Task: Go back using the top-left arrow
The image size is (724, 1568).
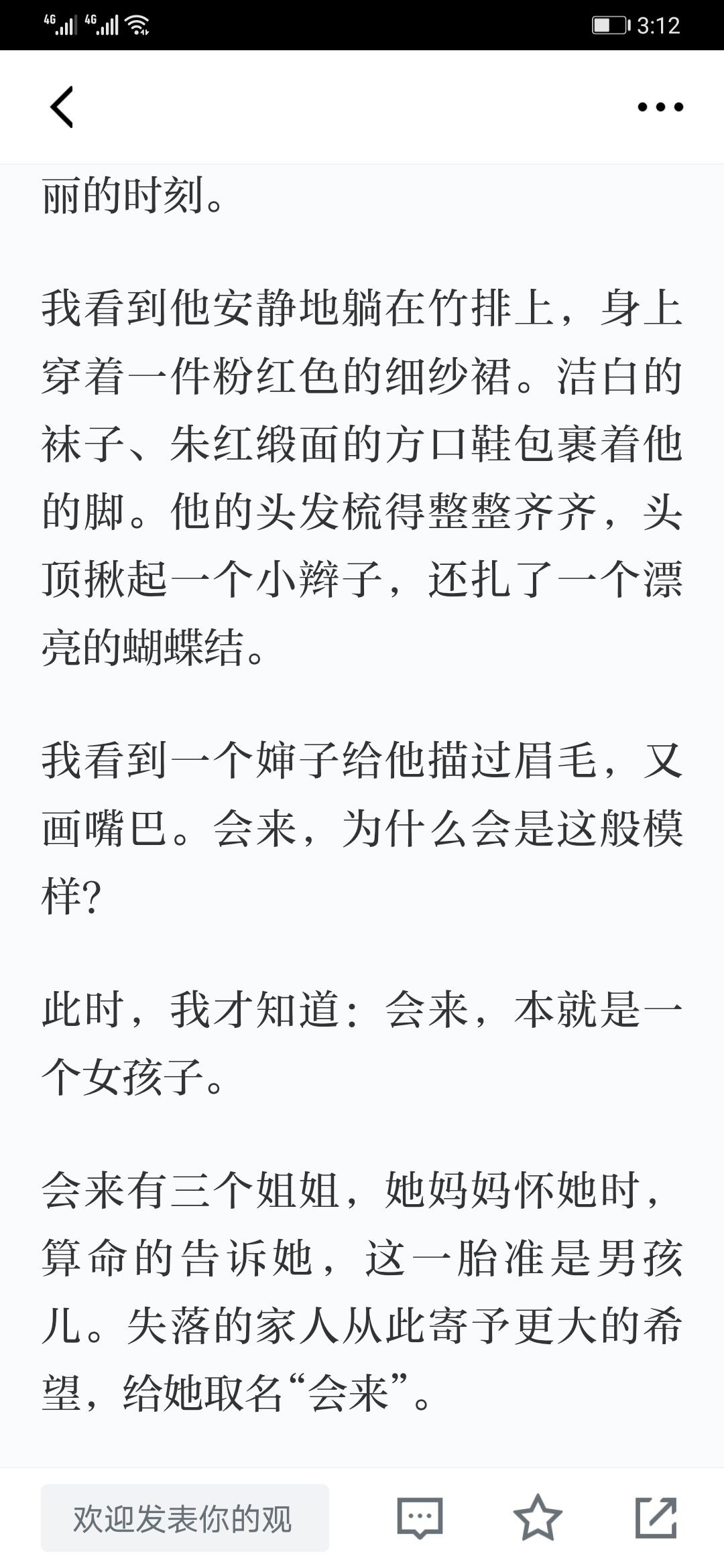Action: [62, 107]
